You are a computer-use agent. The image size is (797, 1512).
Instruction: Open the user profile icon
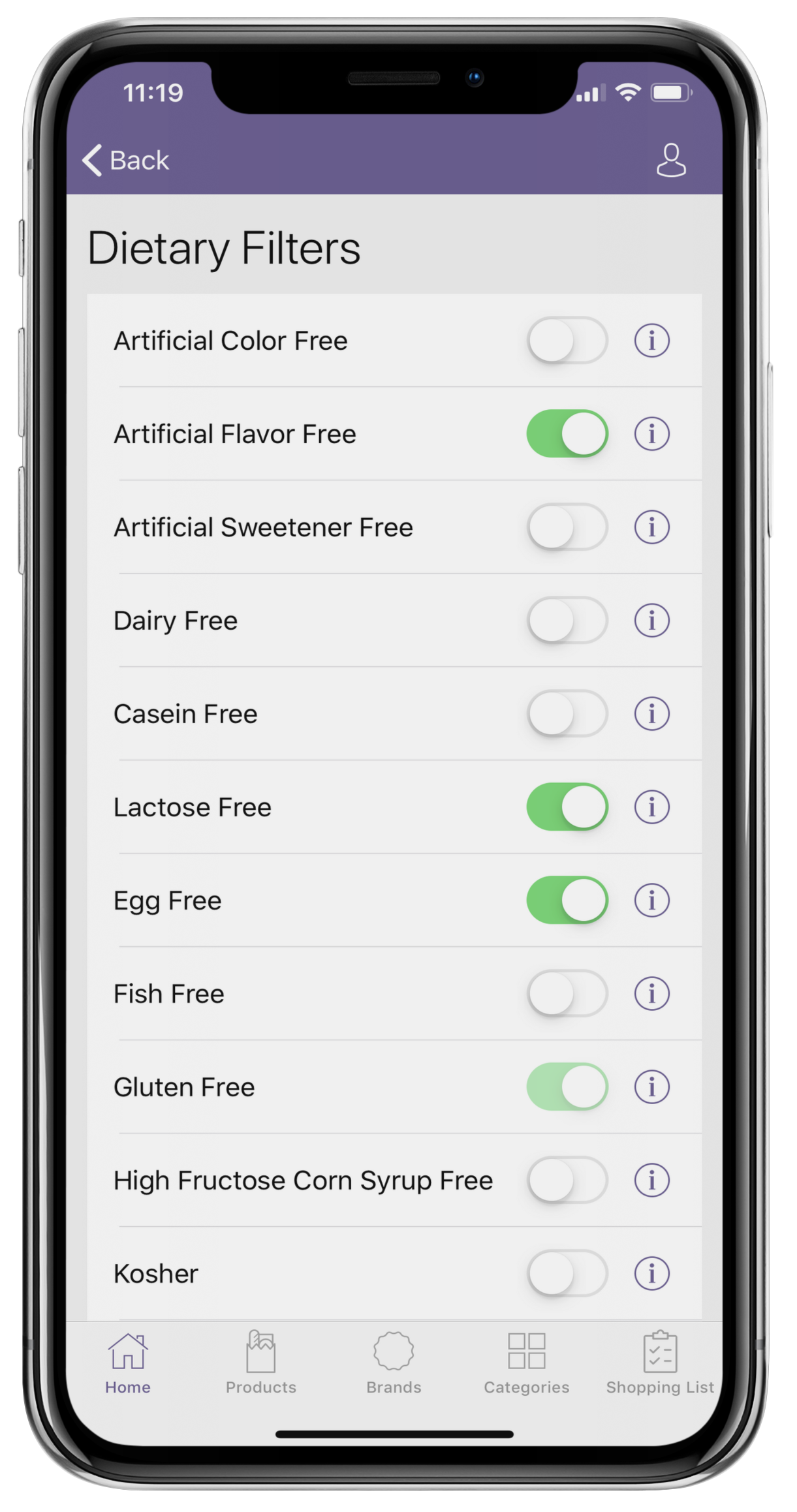[x=670, y=160]
